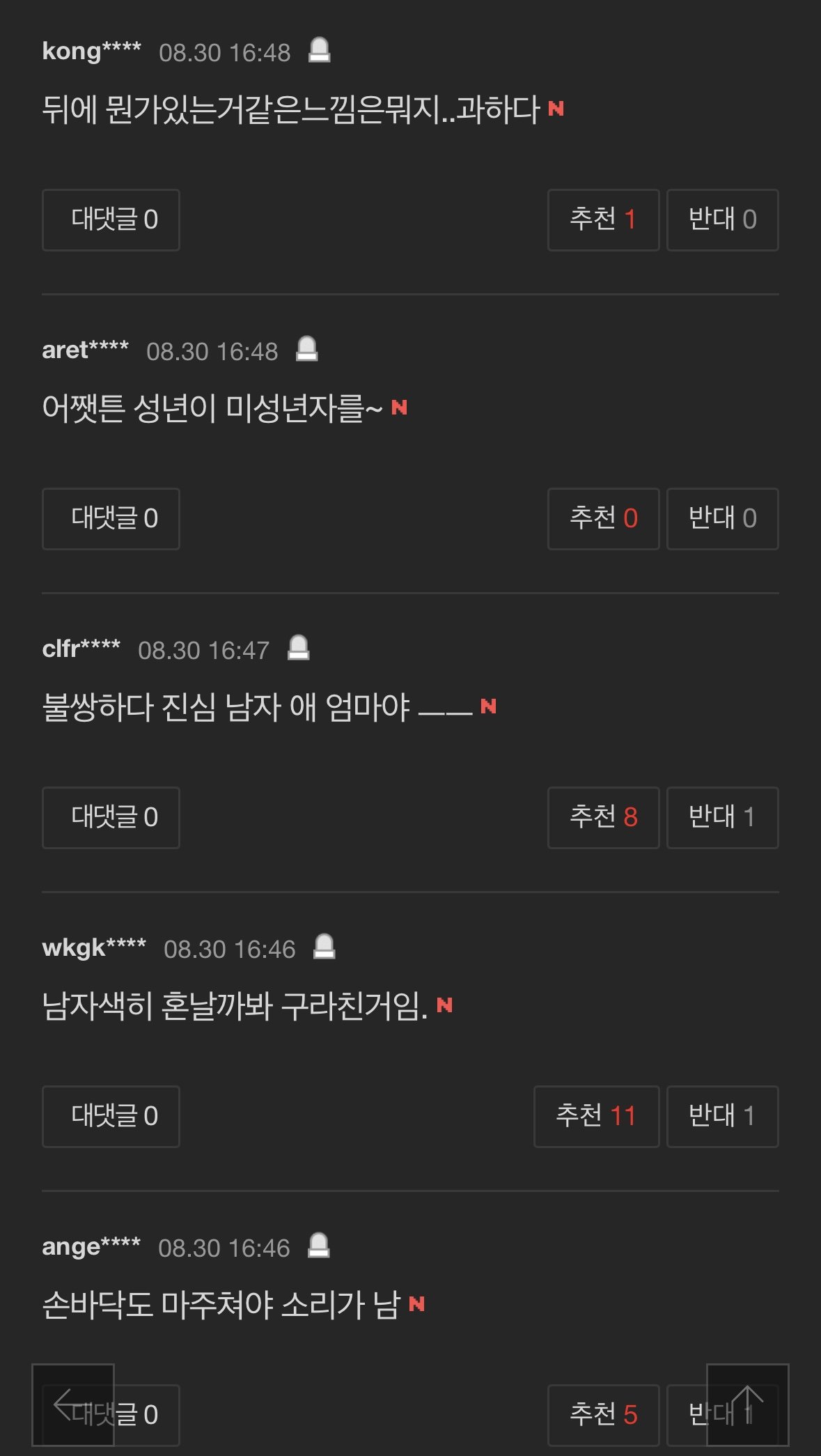
Task: Report kong****'s comment via siren icon
Action: pyautogui.click(x=320, y=51)
